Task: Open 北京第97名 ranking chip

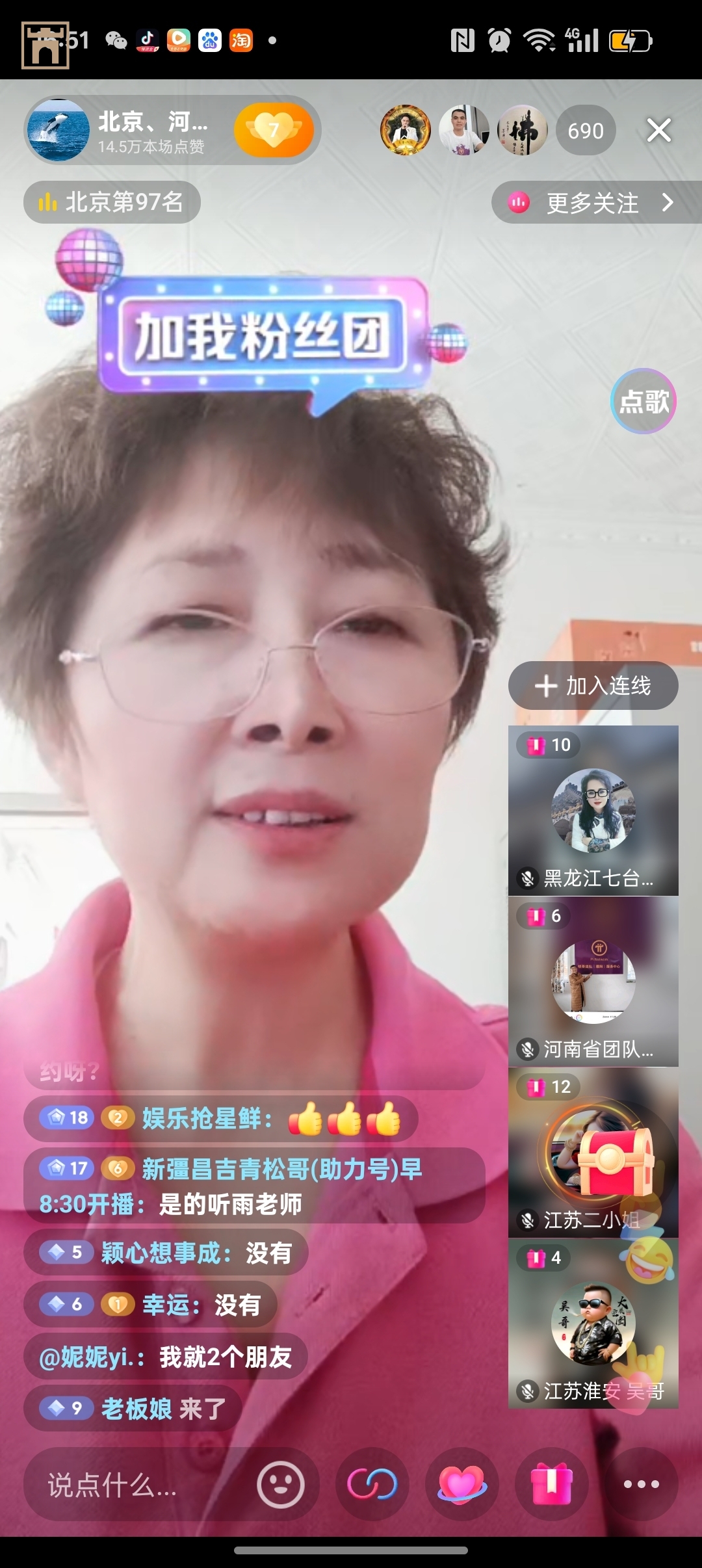Action: pyautogui.click(x=112, y=202)
